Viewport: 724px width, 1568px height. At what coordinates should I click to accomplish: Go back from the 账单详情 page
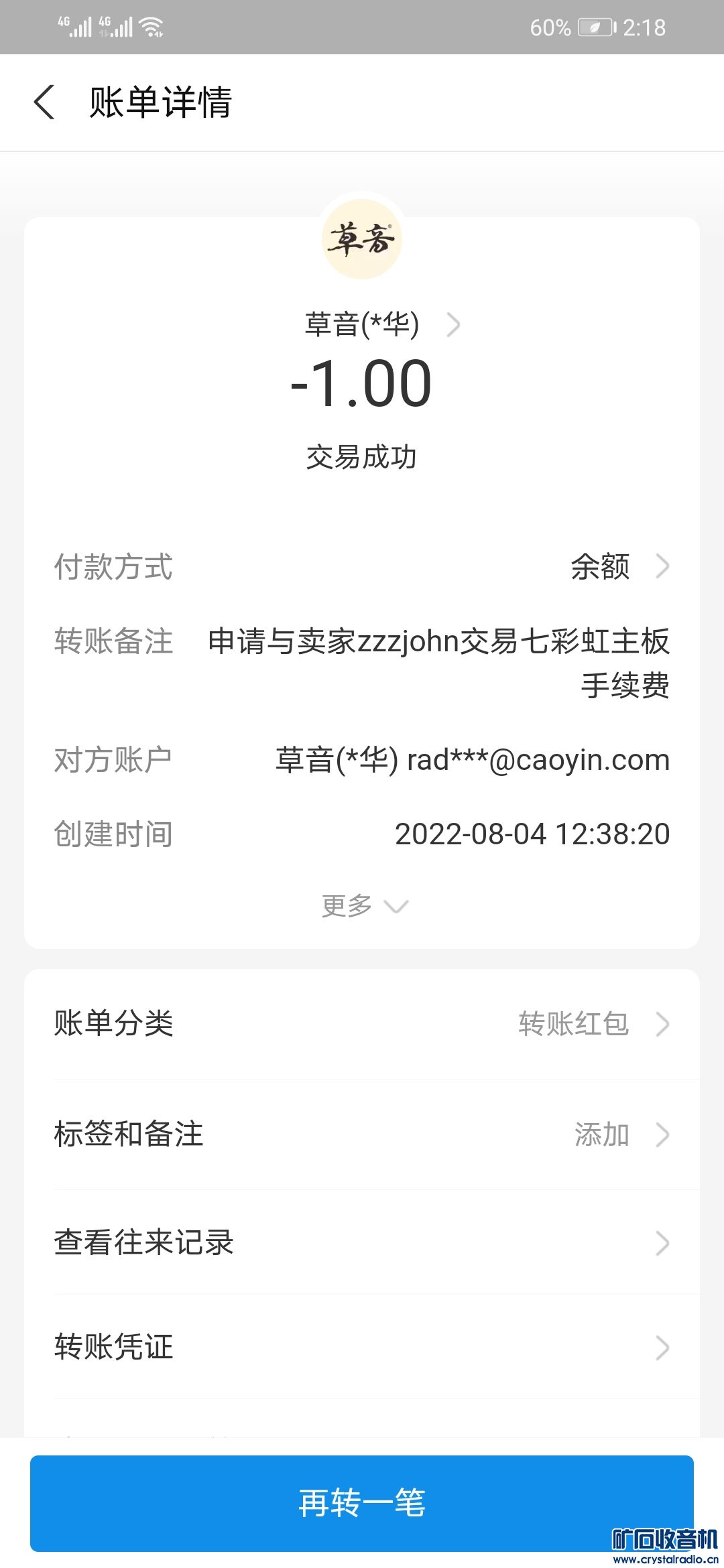(44, 103)
